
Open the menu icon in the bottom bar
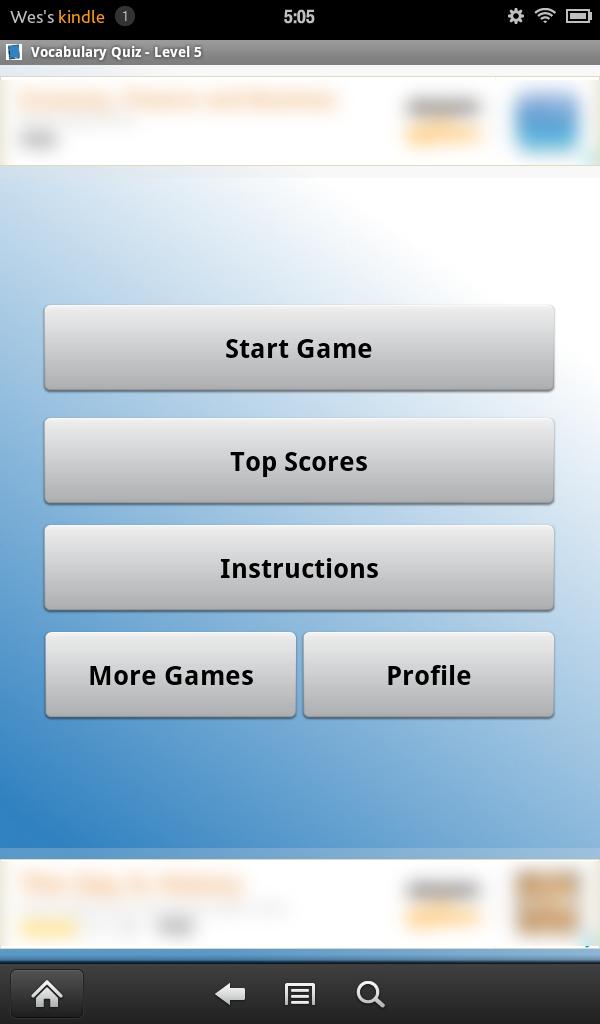[300, 993]
